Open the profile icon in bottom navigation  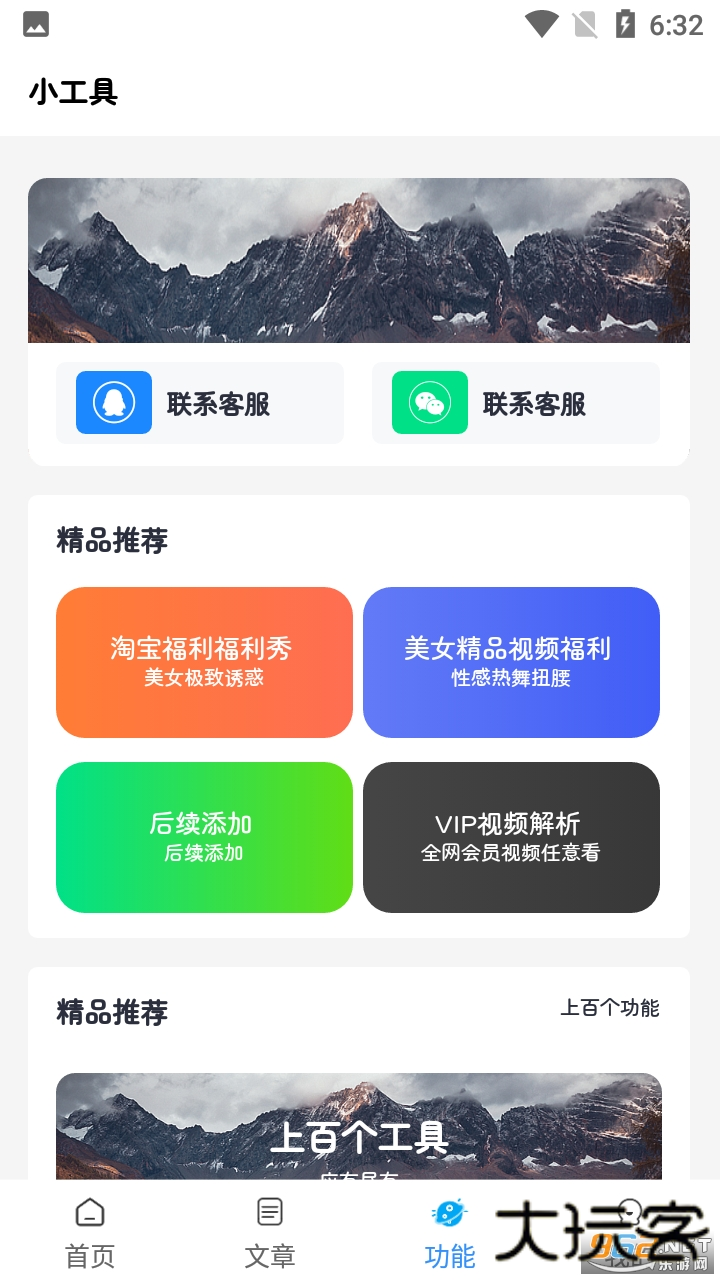coord(630,1212)
